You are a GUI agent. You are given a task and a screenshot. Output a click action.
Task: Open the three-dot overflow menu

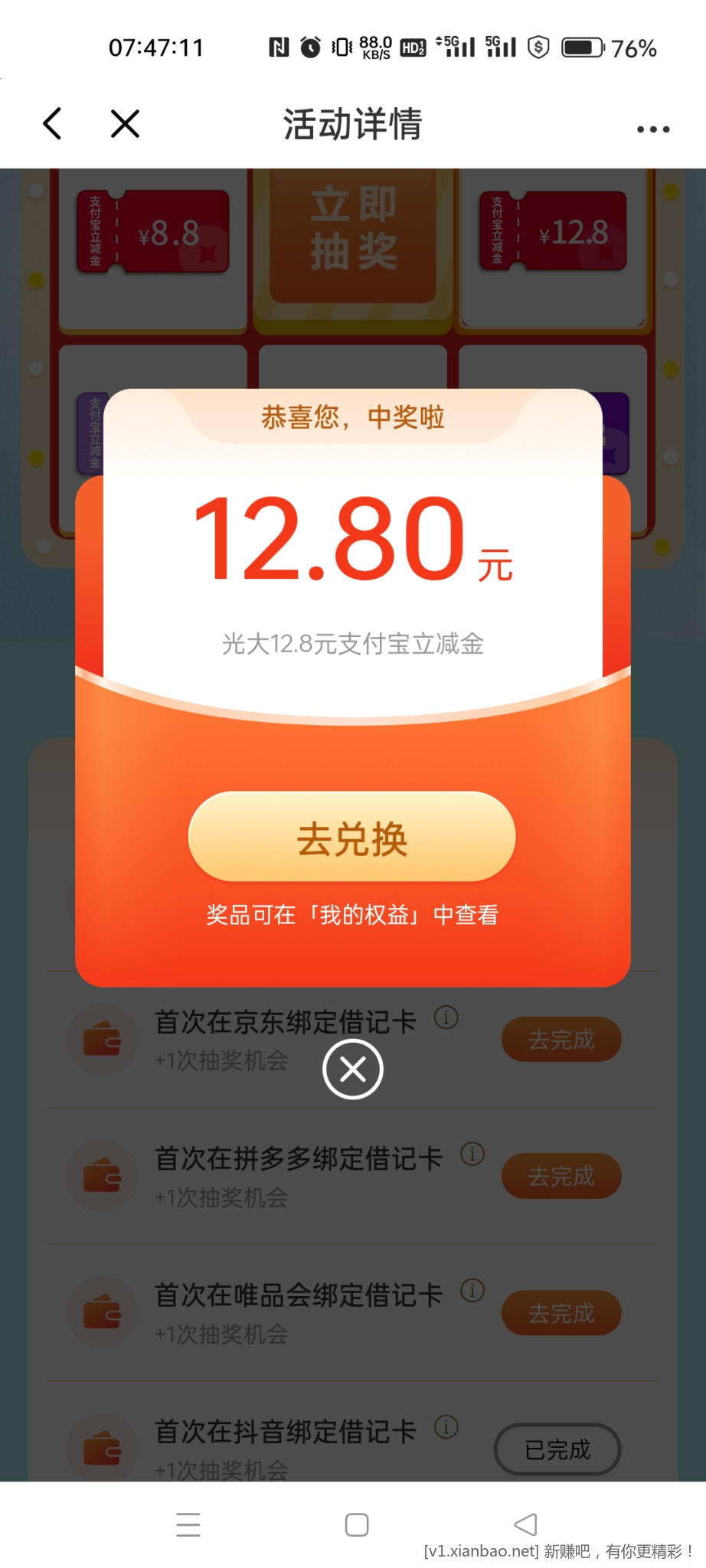(653, 129)
